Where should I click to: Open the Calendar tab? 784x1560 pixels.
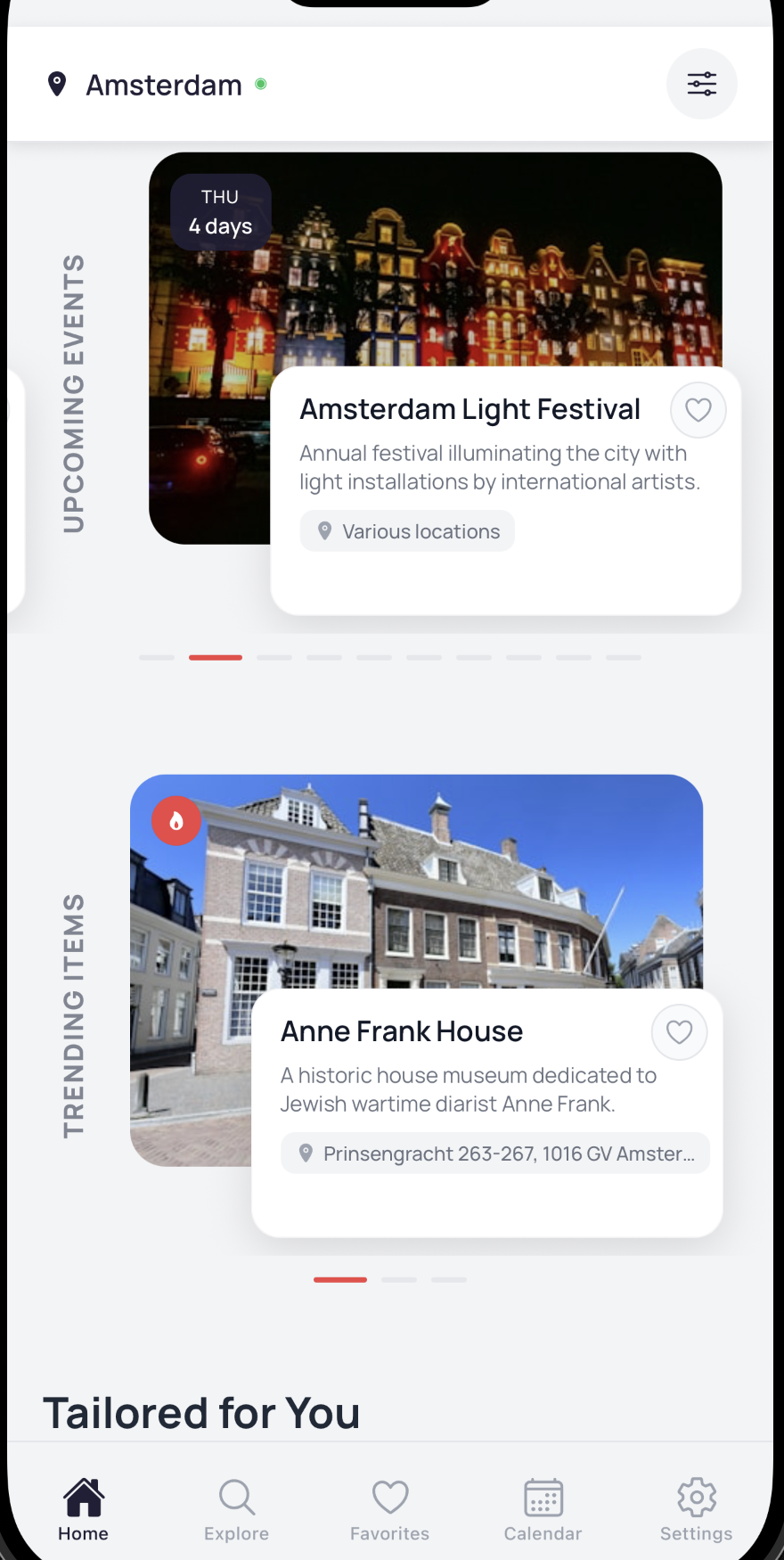click(543, 1510)
